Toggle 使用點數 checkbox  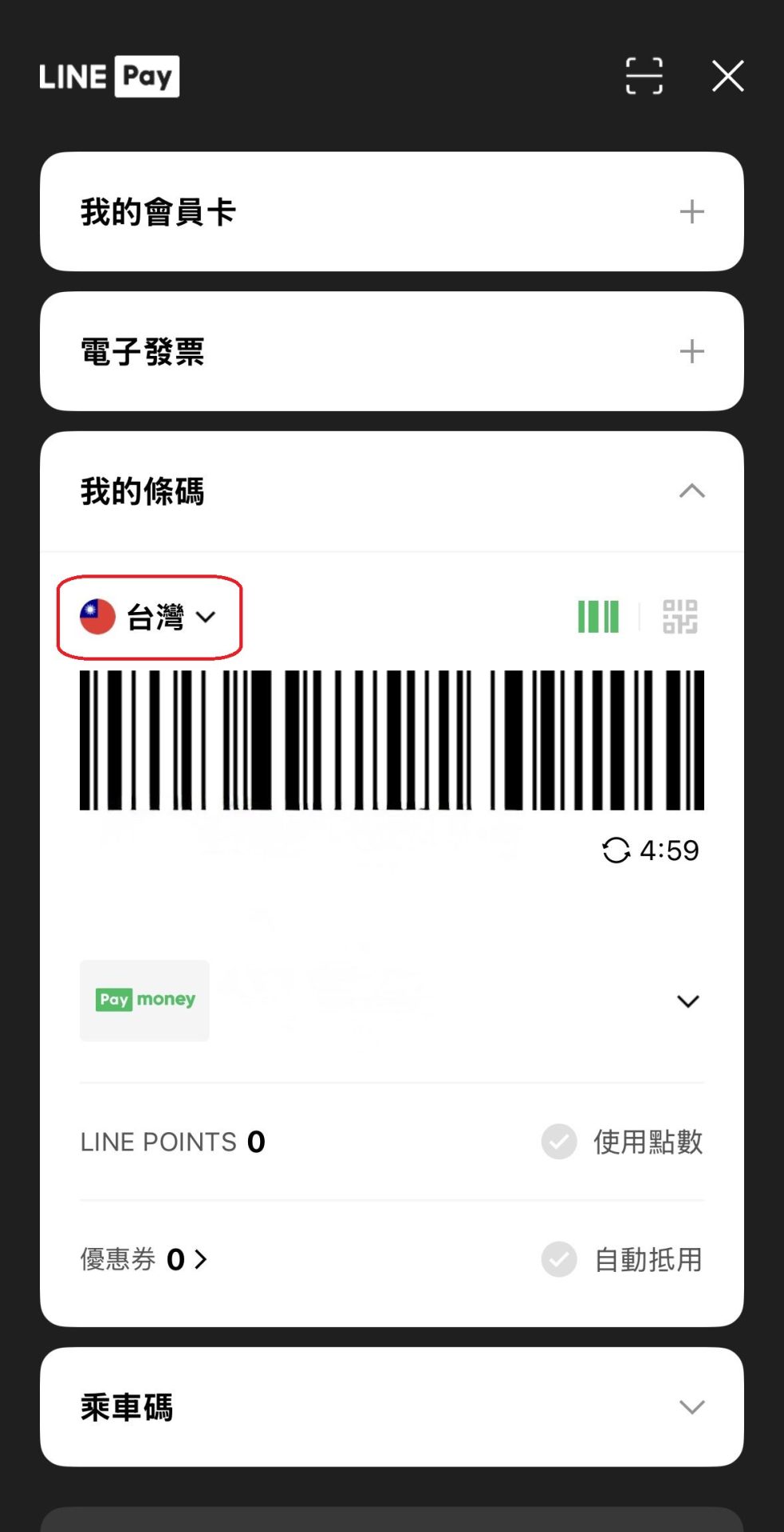point(559,1142)
